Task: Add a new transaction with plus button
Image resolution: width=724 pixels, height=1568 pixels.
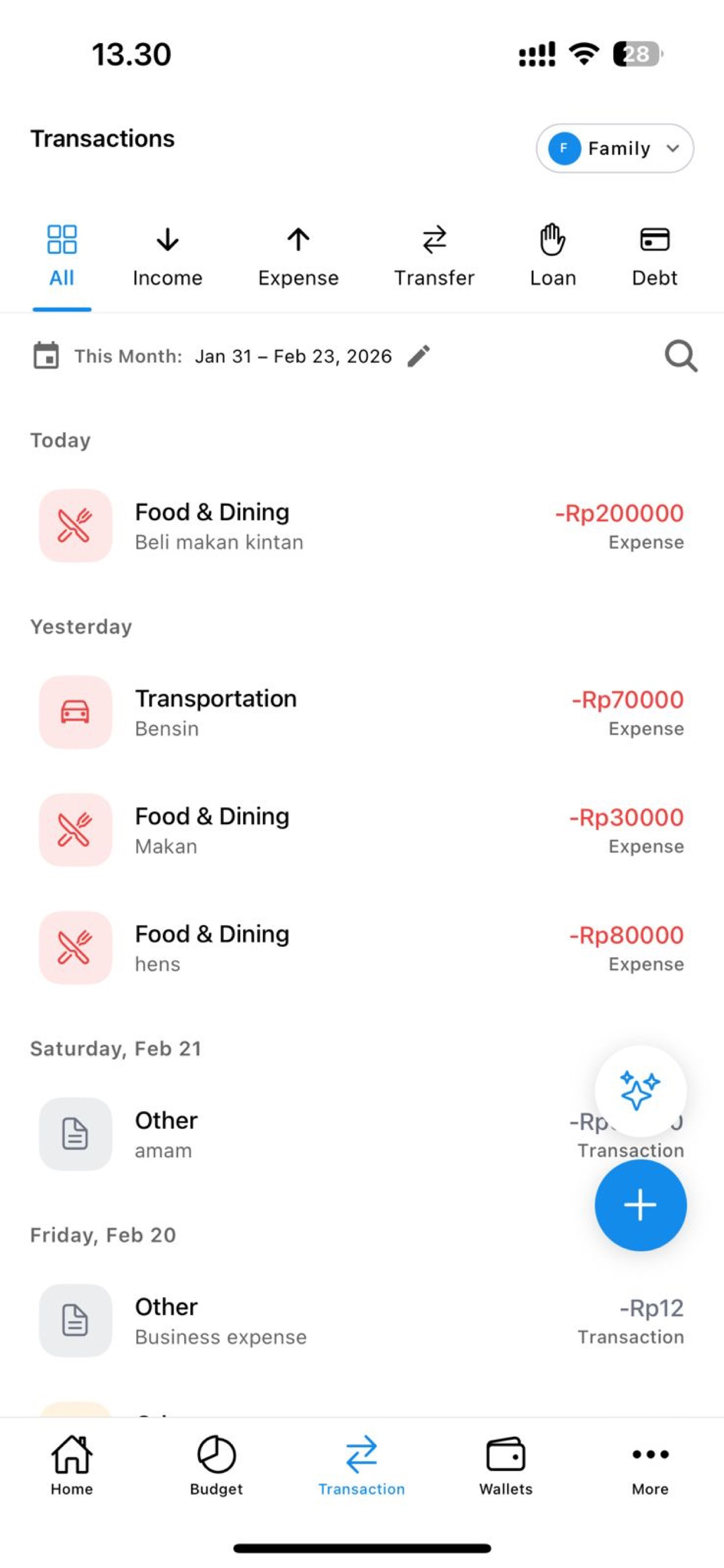Action: click(x=640, y=1205)
